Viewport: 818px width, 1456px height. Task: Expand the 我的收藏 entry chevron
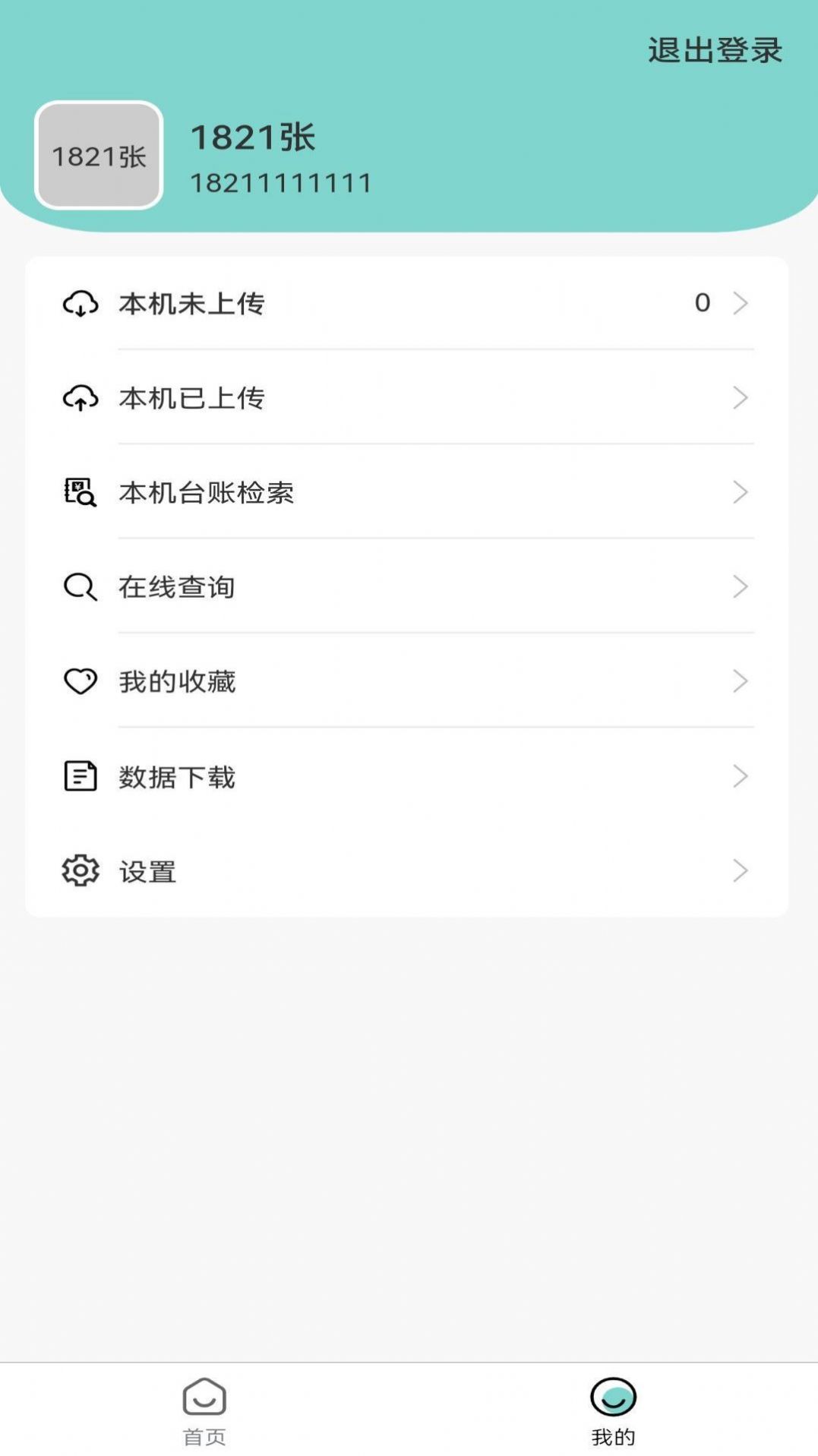[741, 681]
